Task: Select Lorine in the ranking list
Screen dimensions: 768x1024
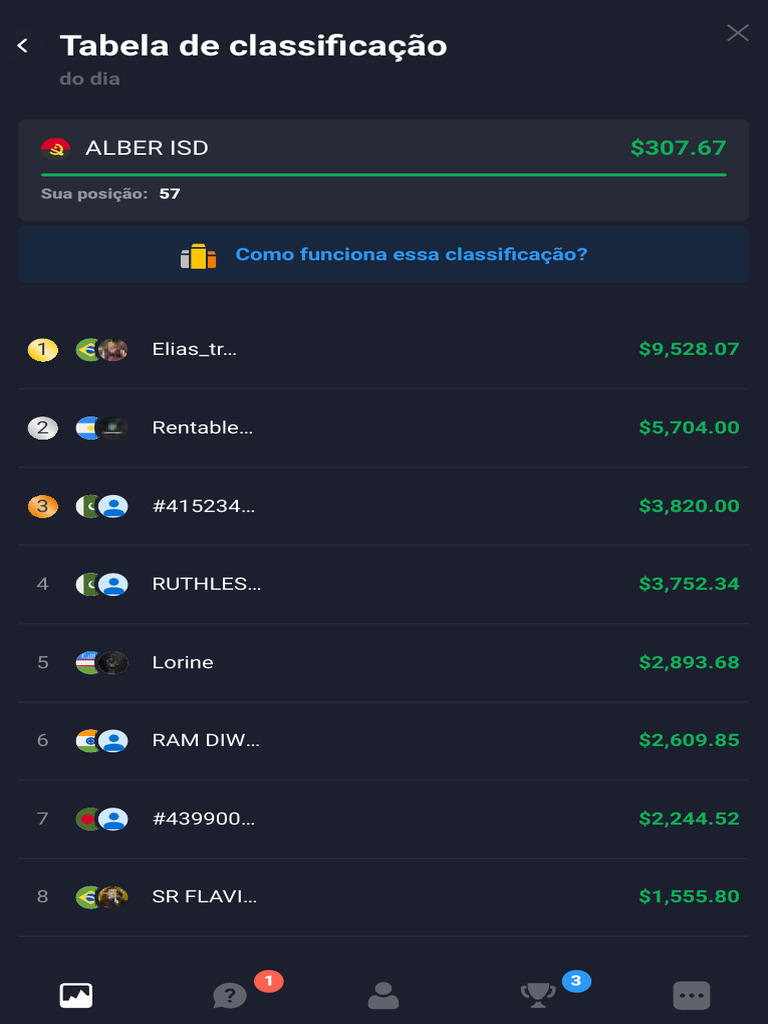Action: coord(384,663)
